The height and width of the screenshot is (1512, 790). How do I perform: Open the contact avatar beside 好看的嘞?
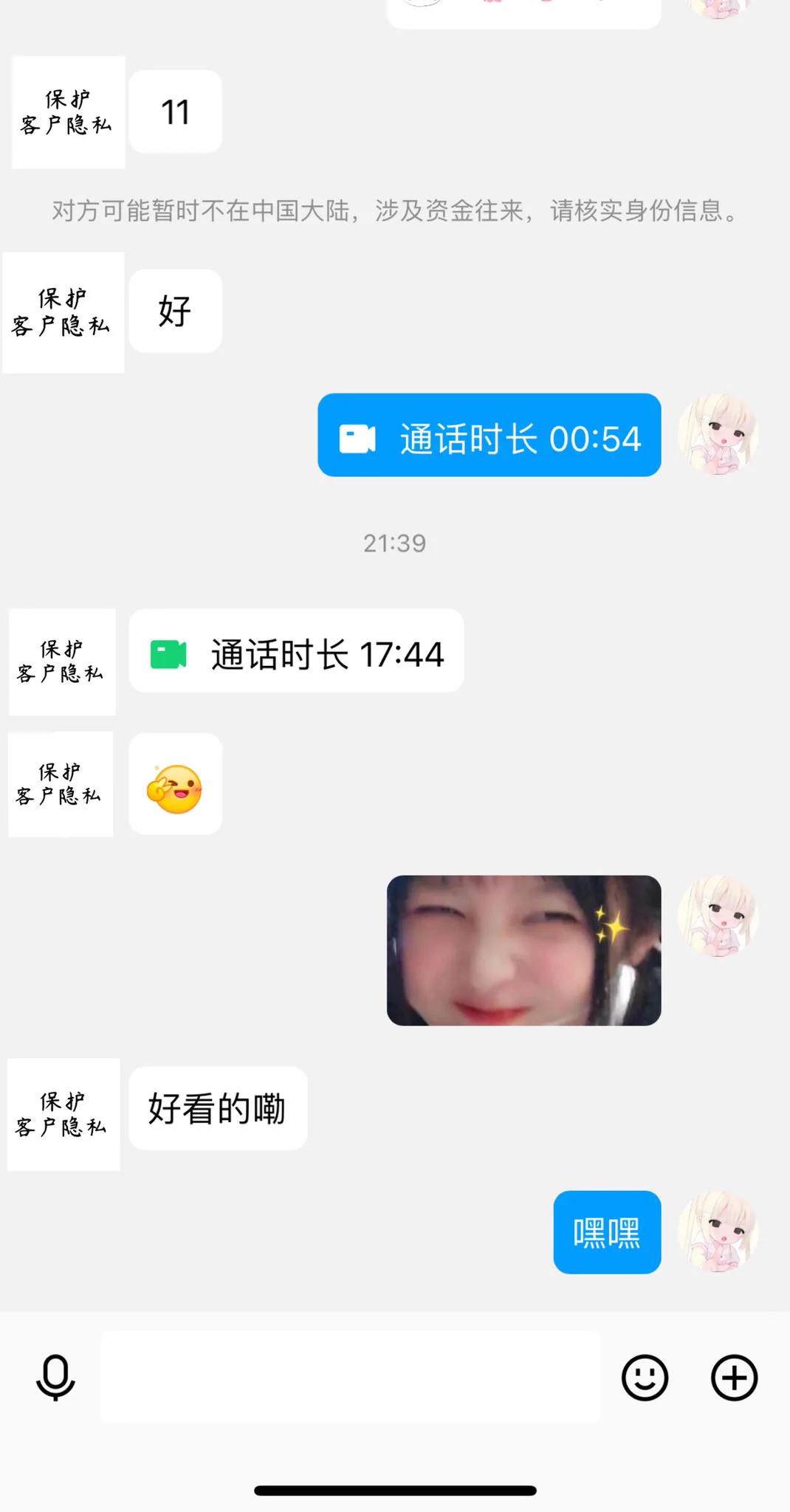tap(63, 1115)
